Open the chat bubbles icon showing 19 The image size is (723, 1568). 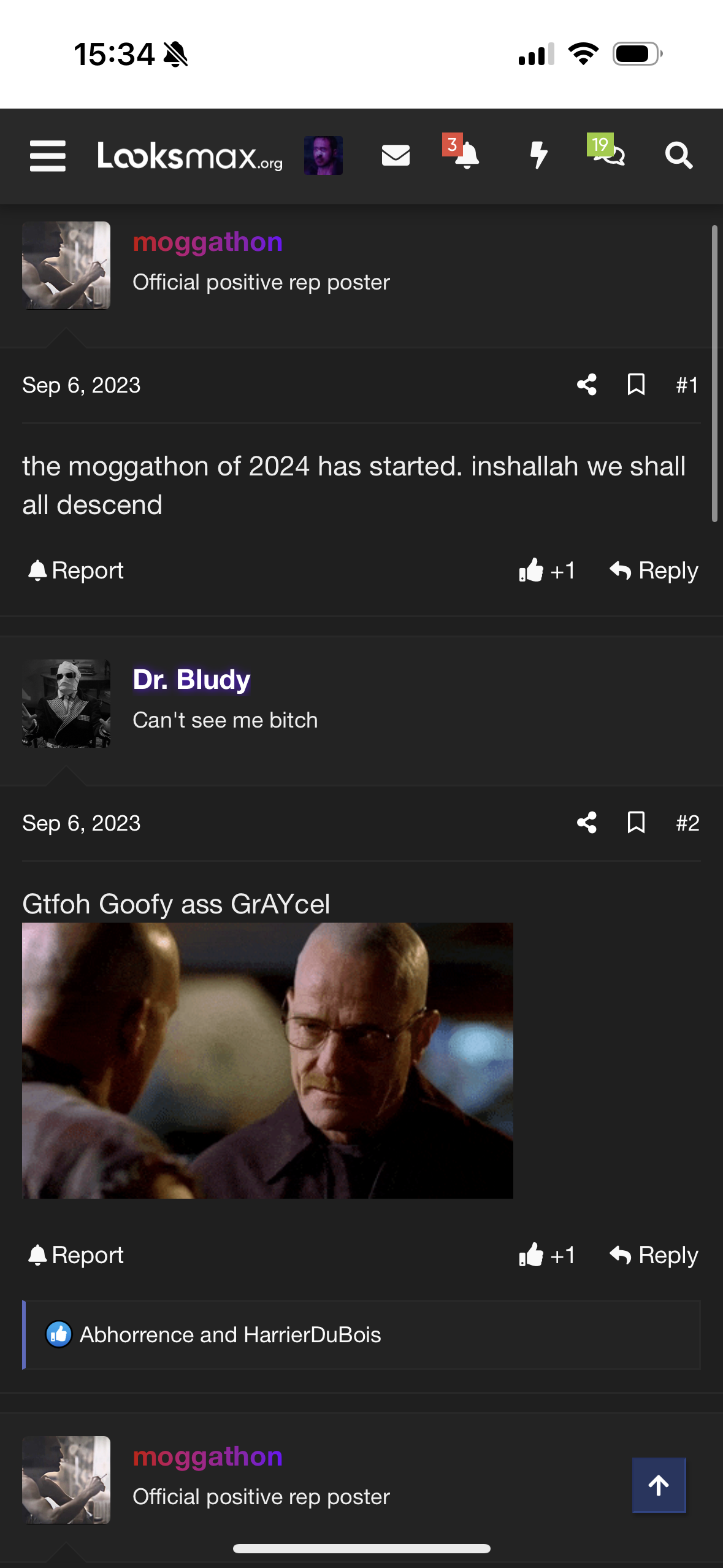tap(609, 155)
